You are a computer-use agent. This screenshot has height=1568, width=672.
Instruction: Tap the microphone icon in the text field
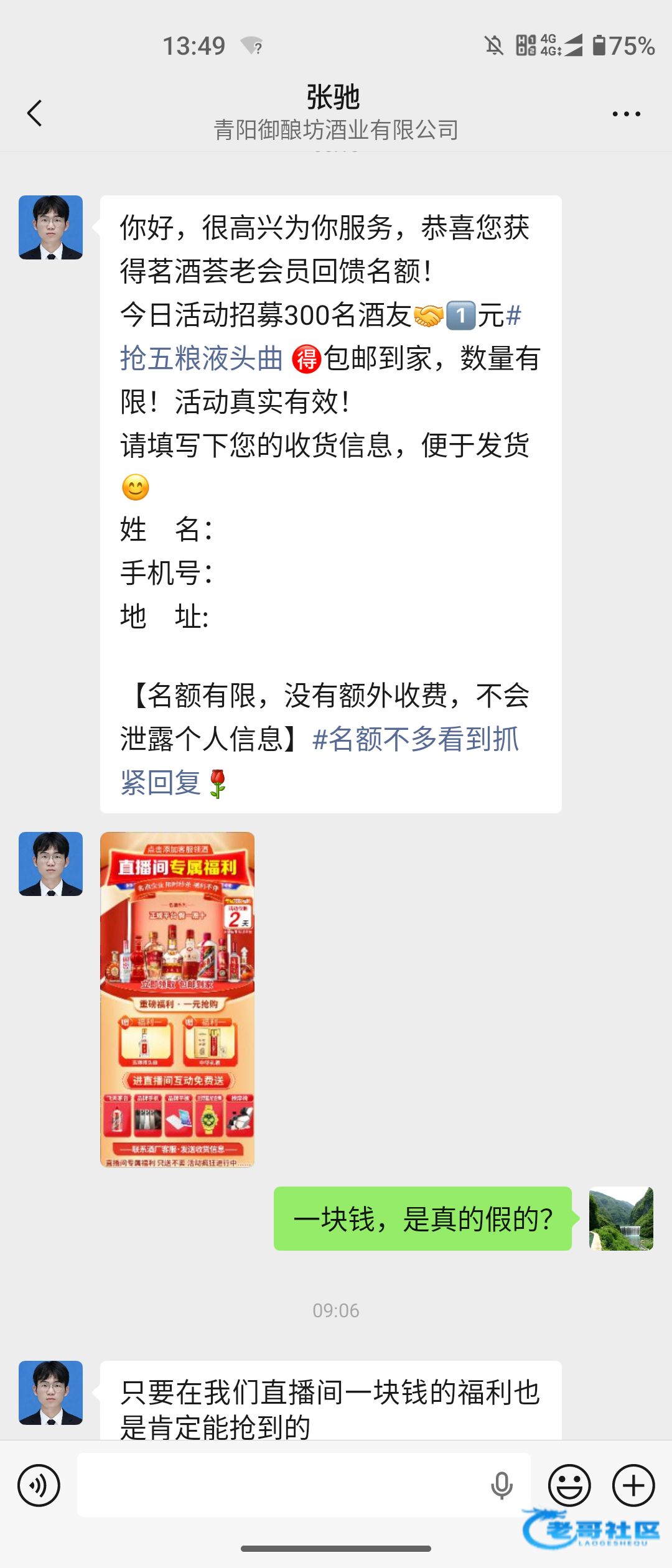(x=502, y=1486)
